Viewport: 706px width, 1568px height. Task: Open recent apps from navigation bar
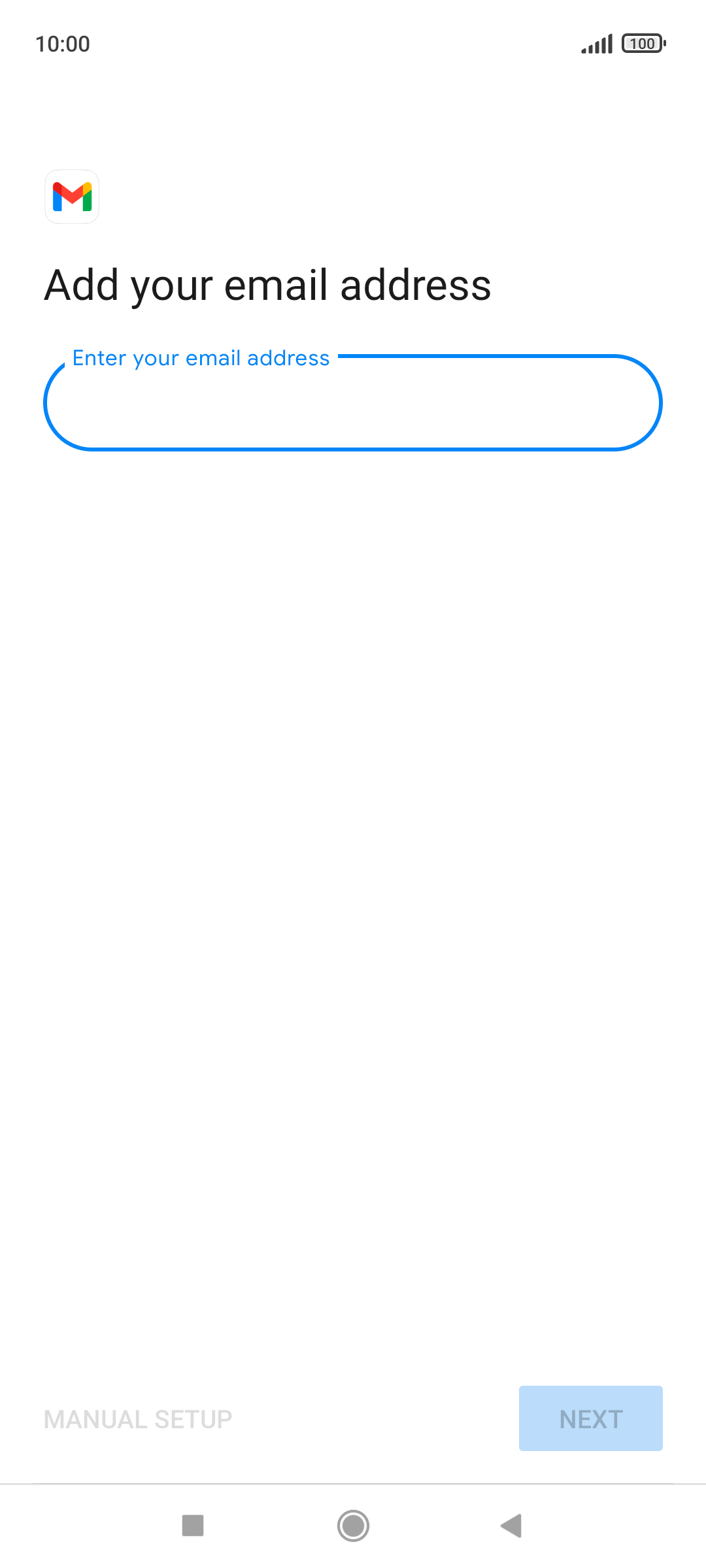click(193, 1526)
